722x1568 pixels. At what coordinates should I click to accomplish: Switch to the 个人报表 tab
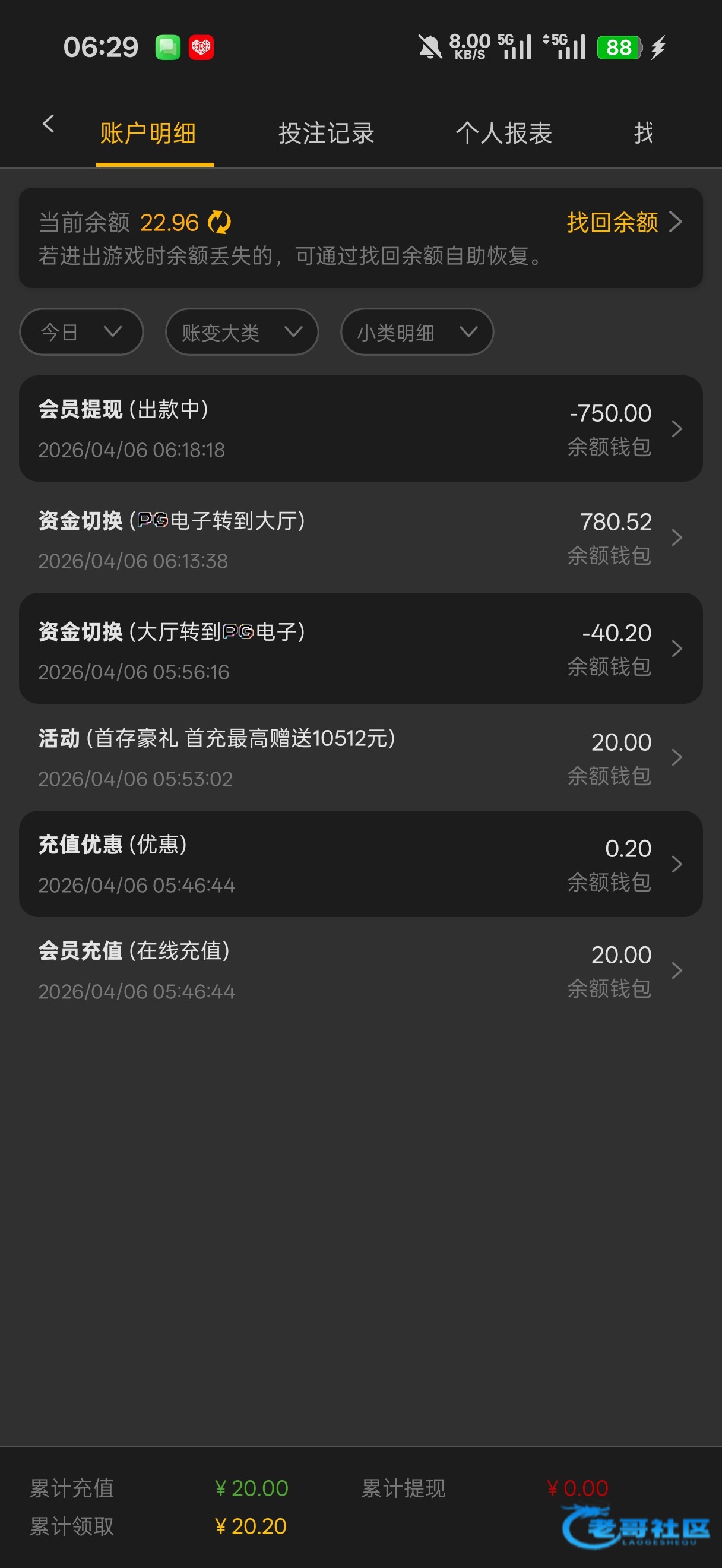pos(503,133)
